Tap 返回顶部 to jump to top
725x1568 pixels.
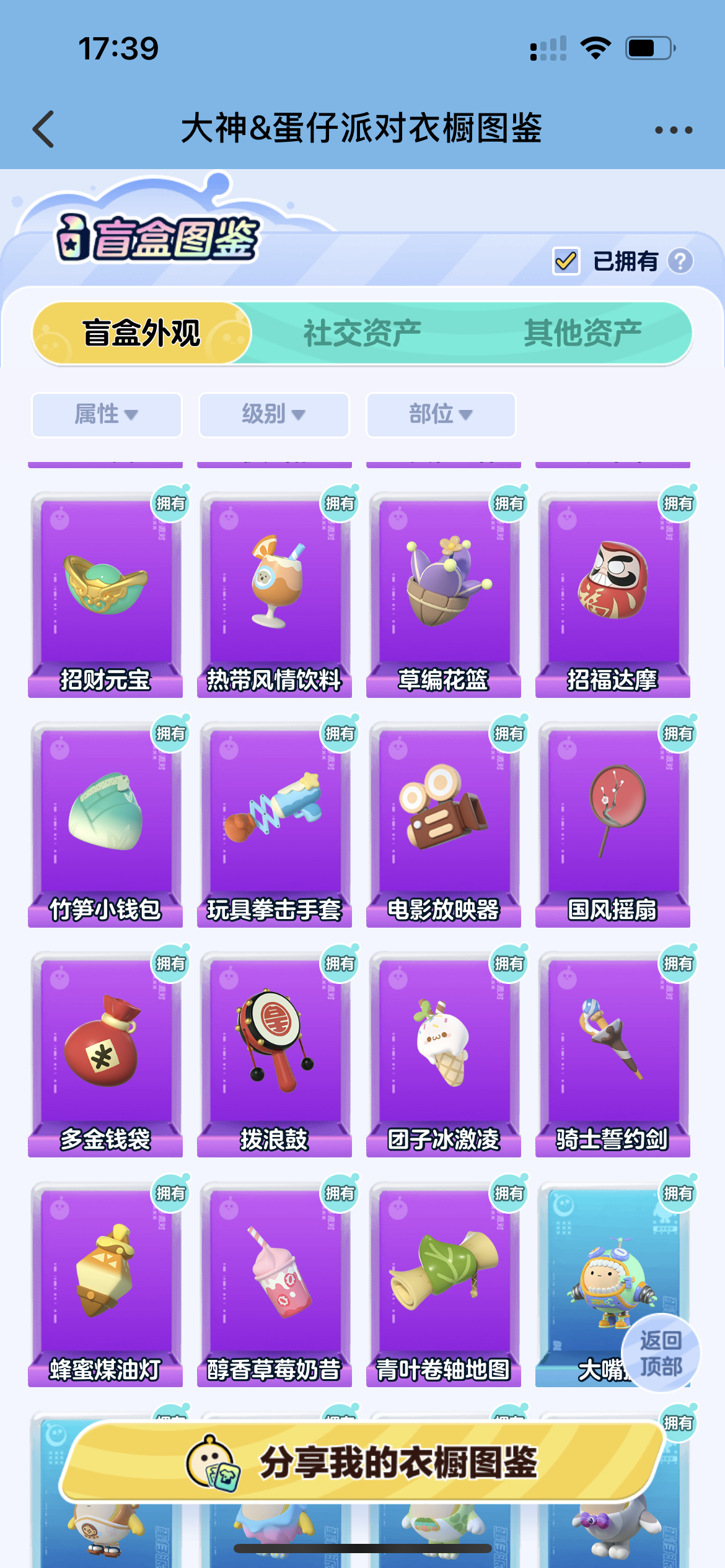coord(661,1353)
